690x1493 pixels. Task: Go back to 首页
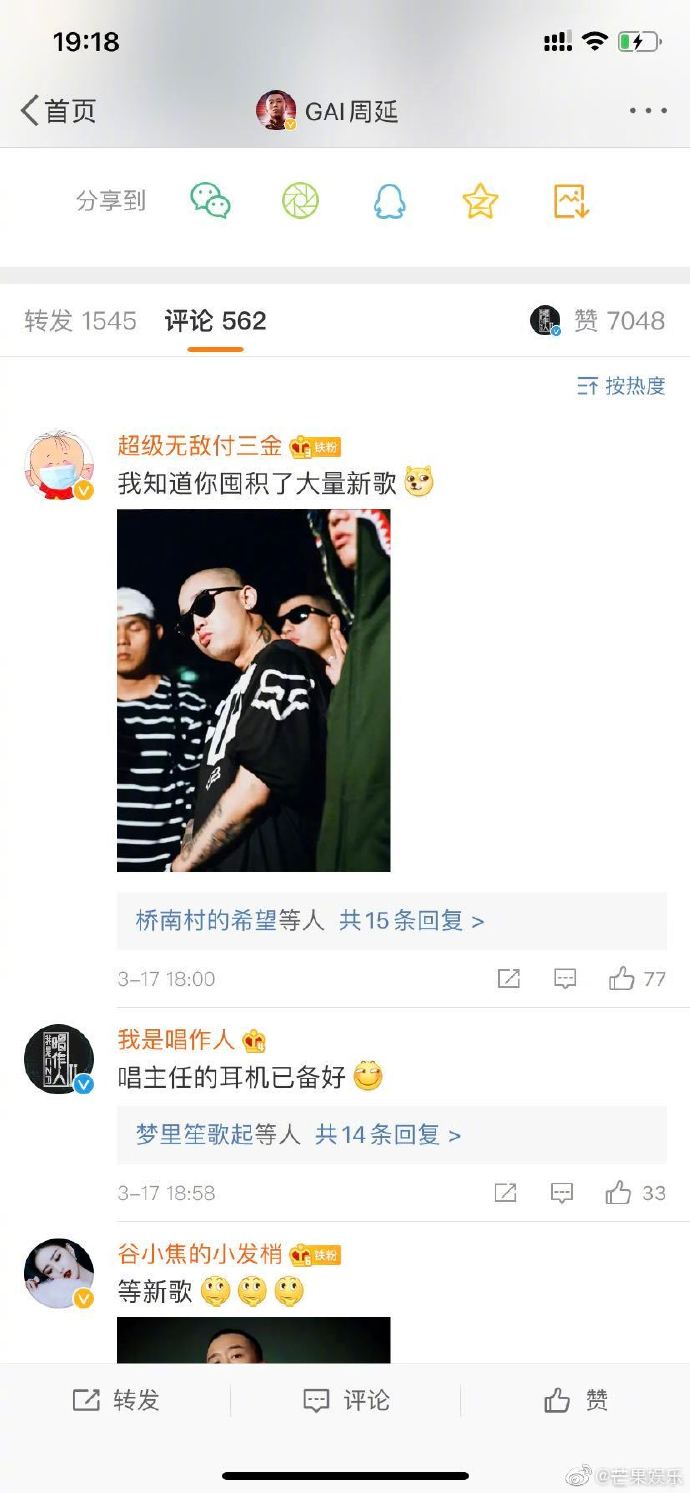[x=58, y=111]
